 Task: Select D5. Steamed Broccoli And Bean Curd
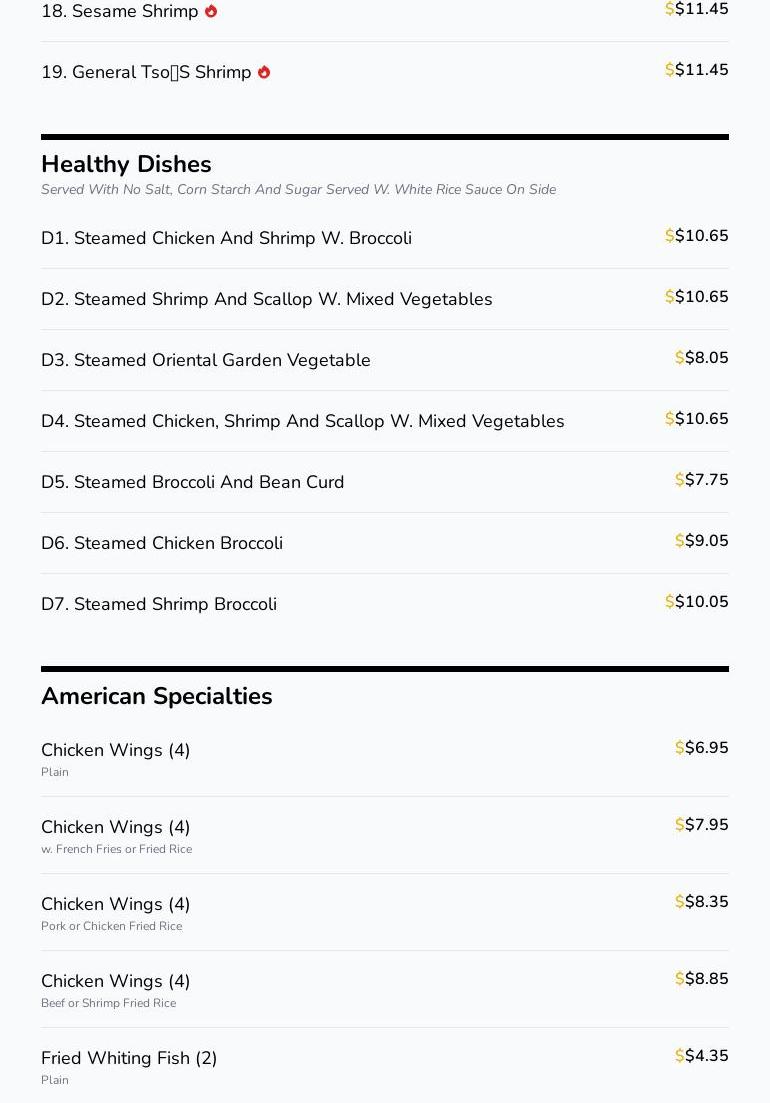(192, 482)
